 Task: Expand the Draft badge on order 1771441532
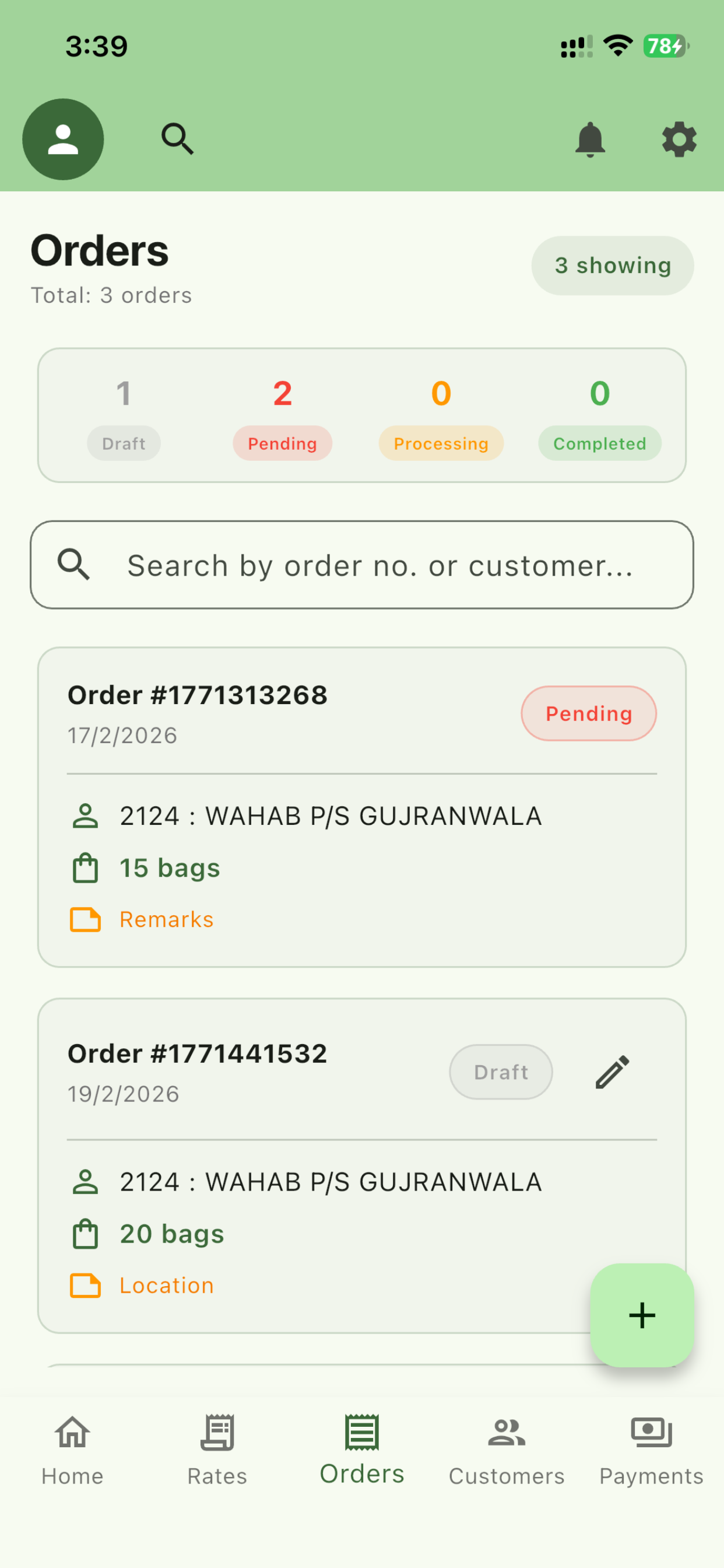tap(500, 1072)
